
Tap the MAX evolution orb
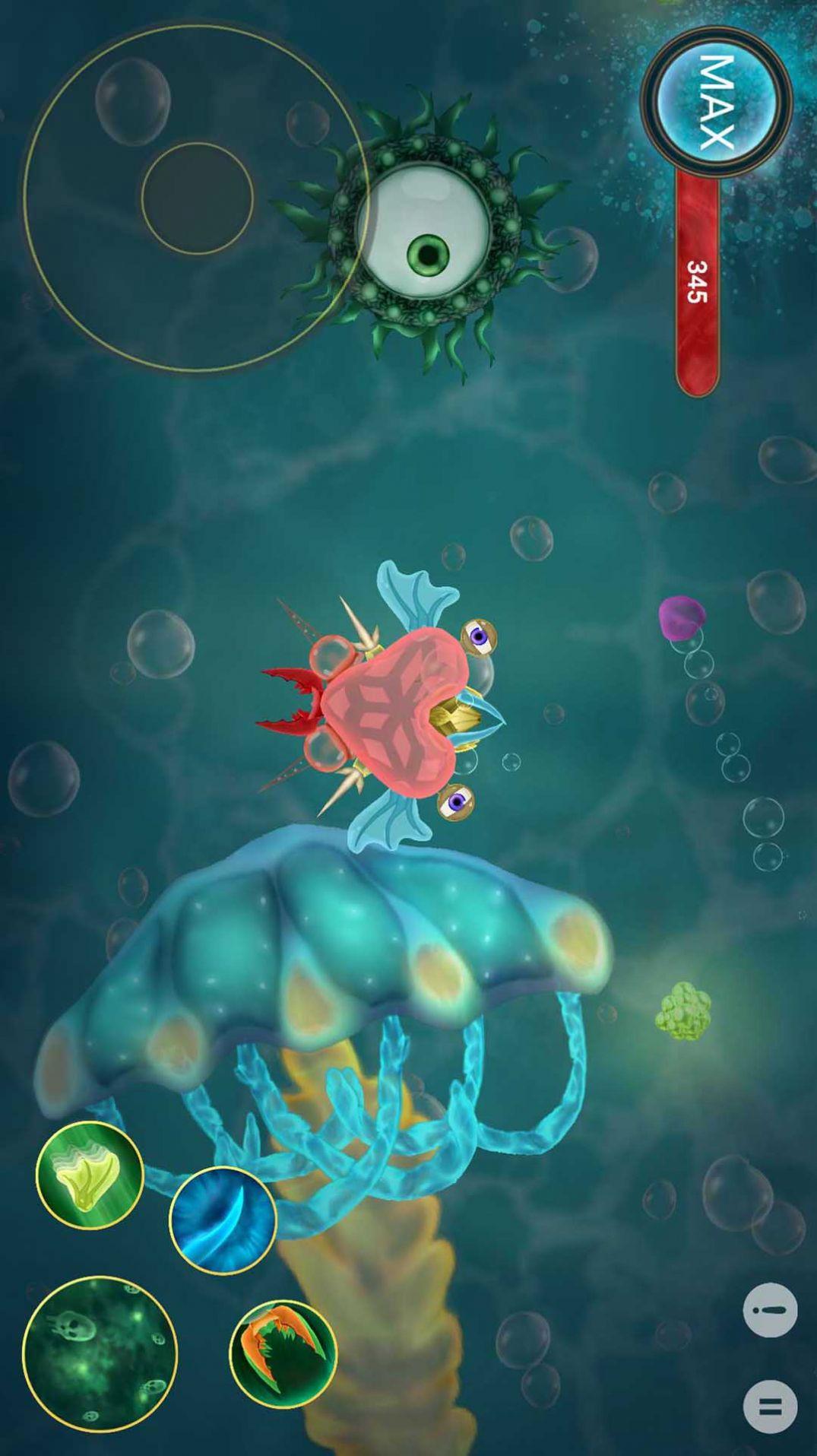click(x=716, y=102)
